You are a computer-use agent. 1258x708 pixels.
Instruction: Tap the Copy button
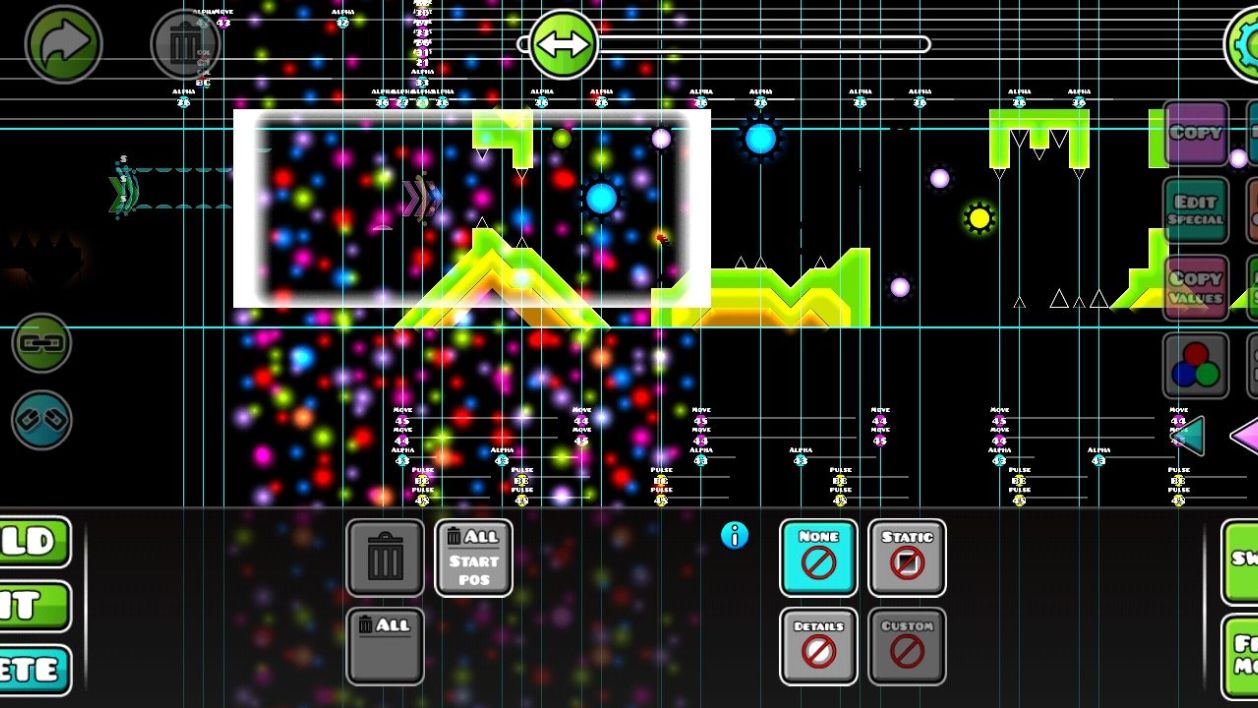click(x=1195, y=133)
